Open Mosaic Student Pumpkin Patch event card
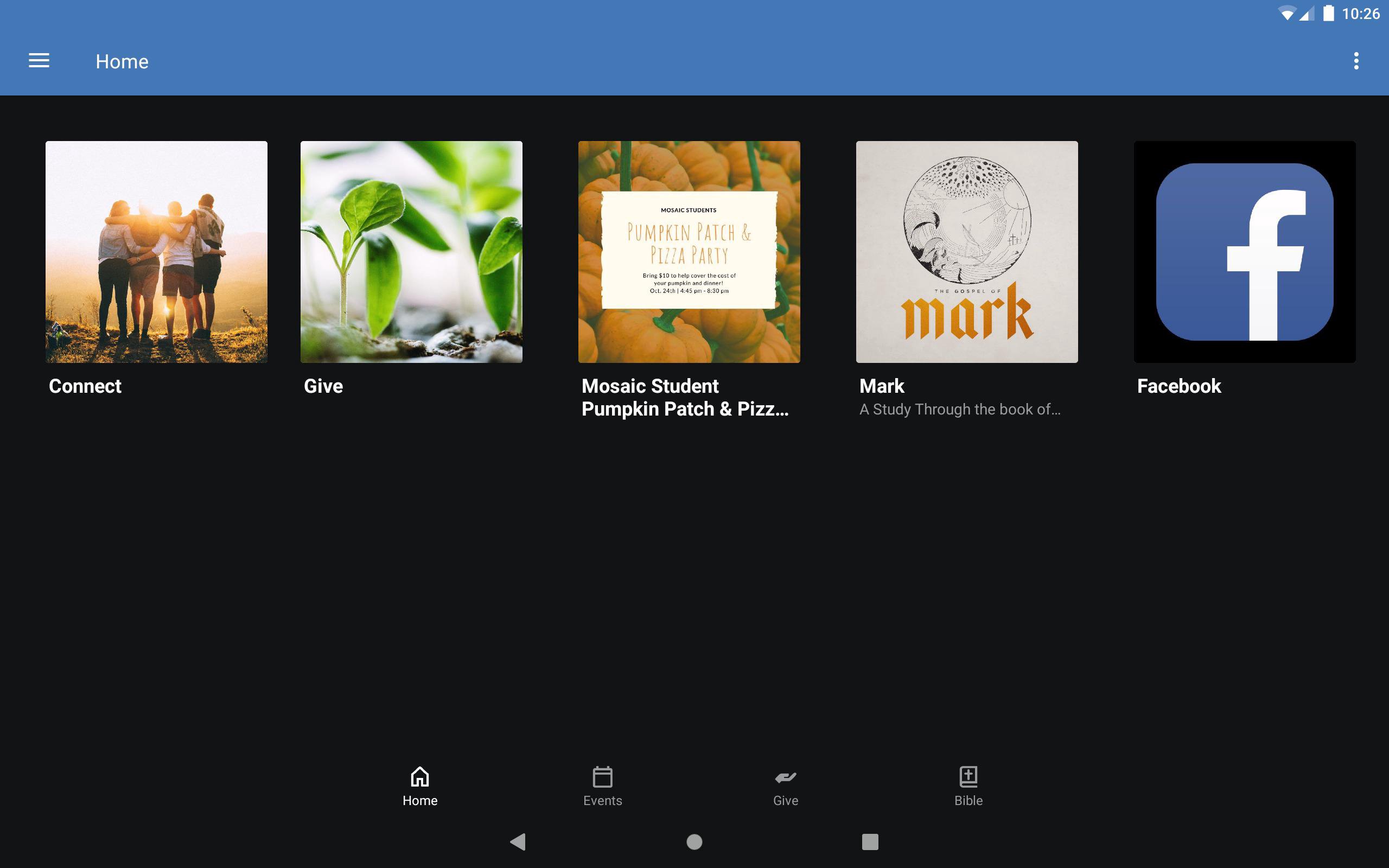Image resolution: width=1389 pixels, height=868 pixels. coord(689,251)
